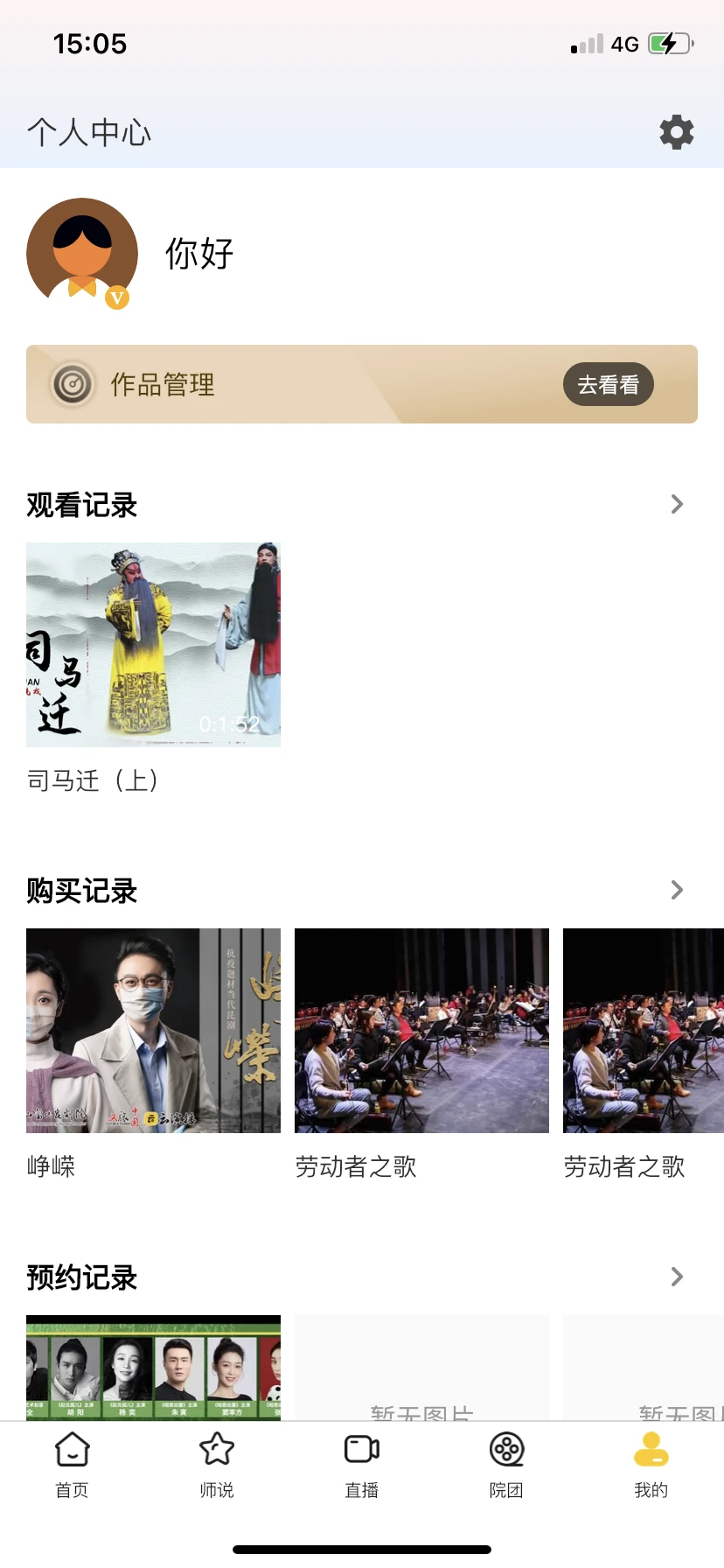724x1568 pixels.
Task: Expand the 购买记录 purchase records section
Action: tap(676, 890)
